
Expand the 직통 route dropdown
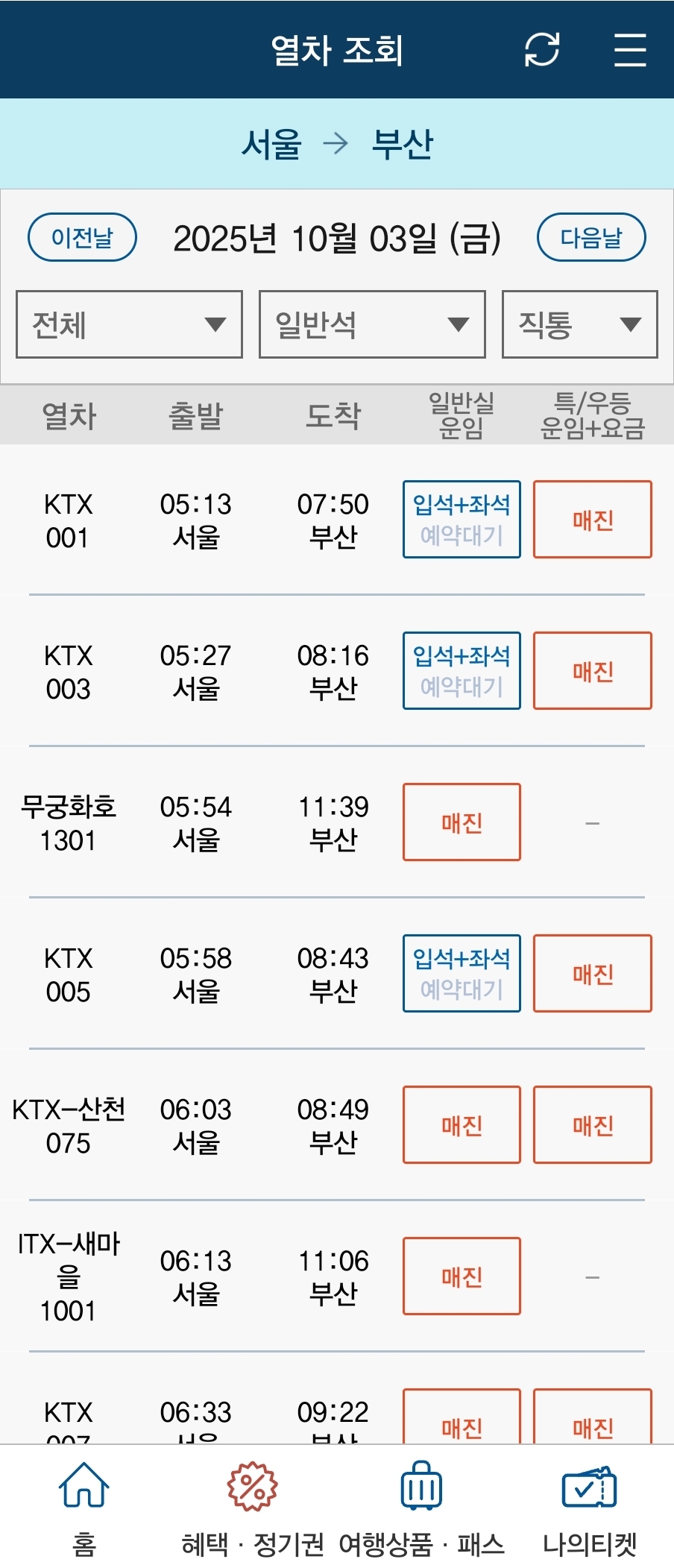[x=580, y=324]
